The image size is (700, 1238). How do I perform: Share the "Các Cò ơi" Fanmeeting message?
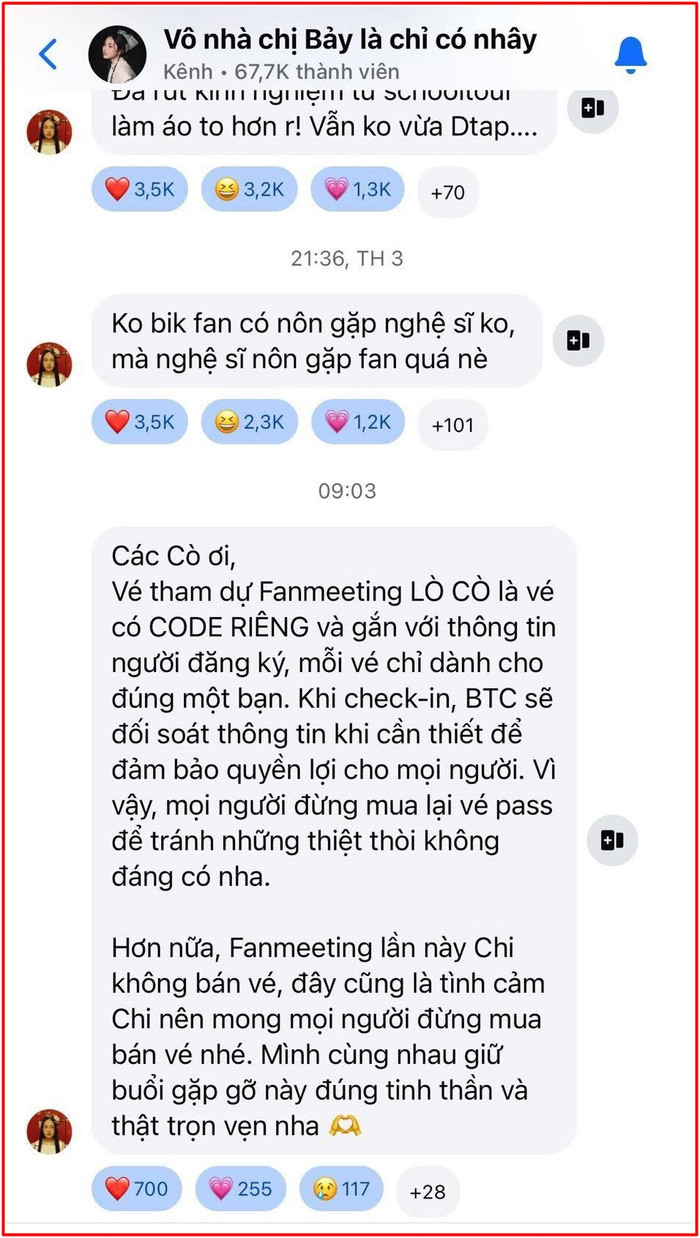point(612,839)
